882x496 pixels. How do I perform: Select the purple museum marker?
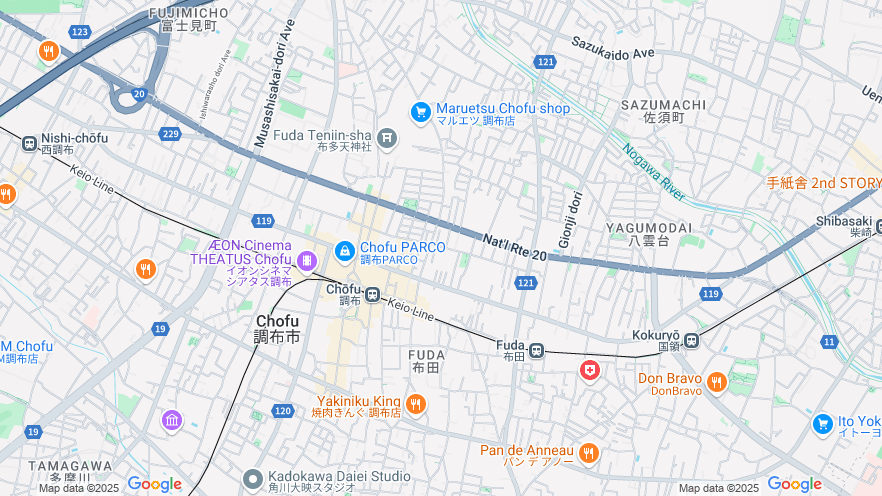pyautogui.click(x=172, y=420)
